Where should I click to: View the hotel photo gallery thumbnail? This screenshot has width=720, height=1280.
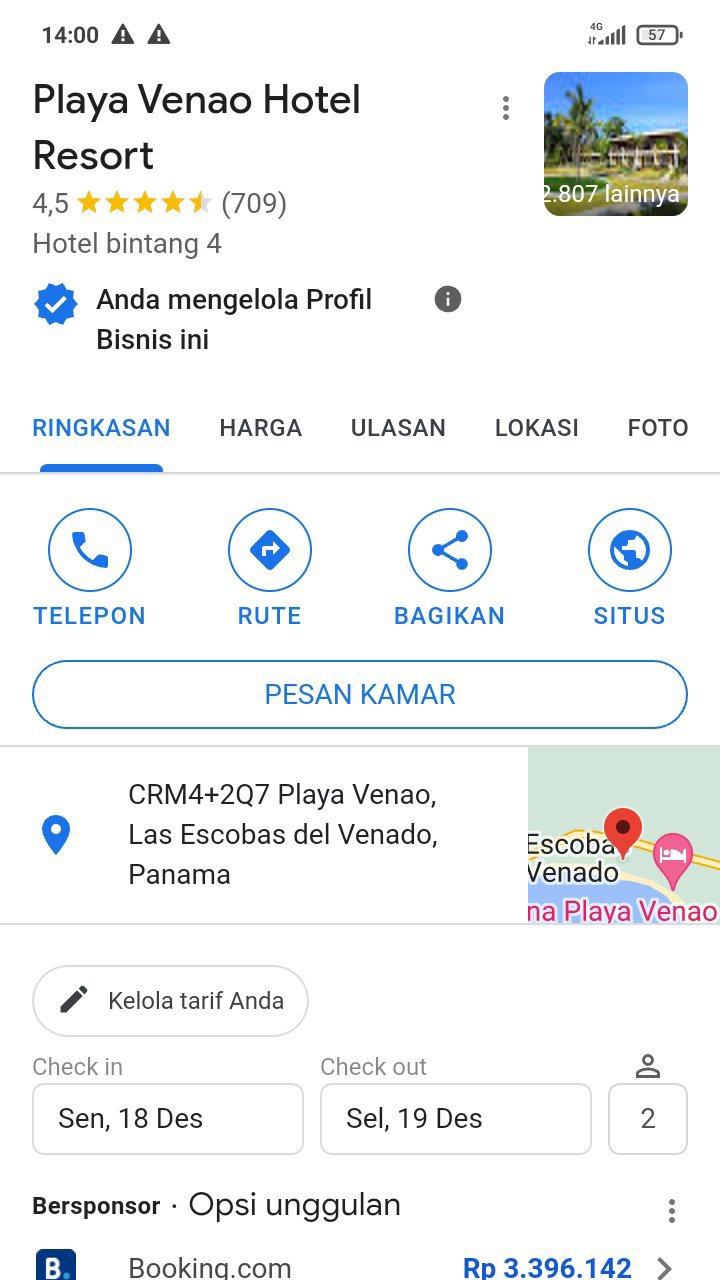615,144
